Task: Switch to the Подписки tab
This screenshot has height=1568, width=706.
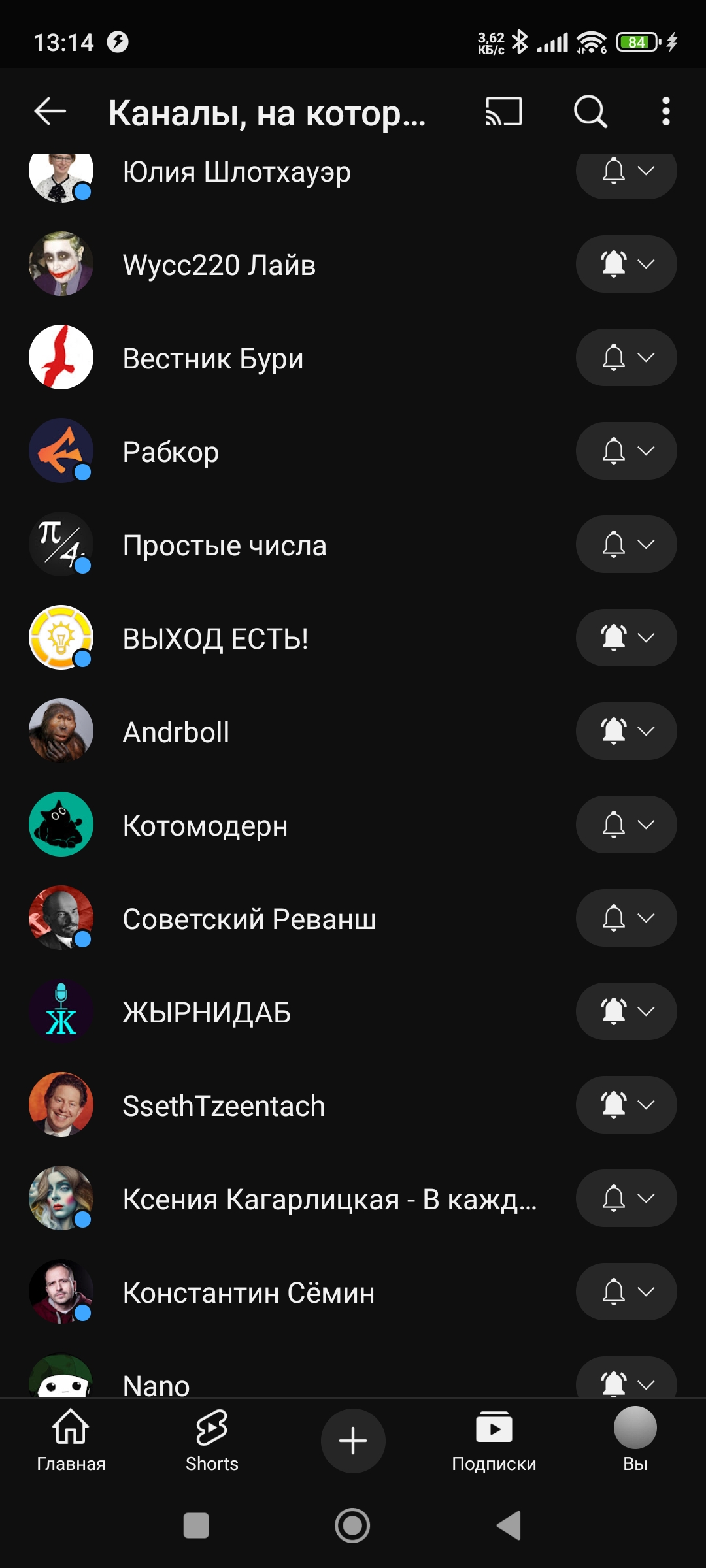Action: [x=494, y=1441]
